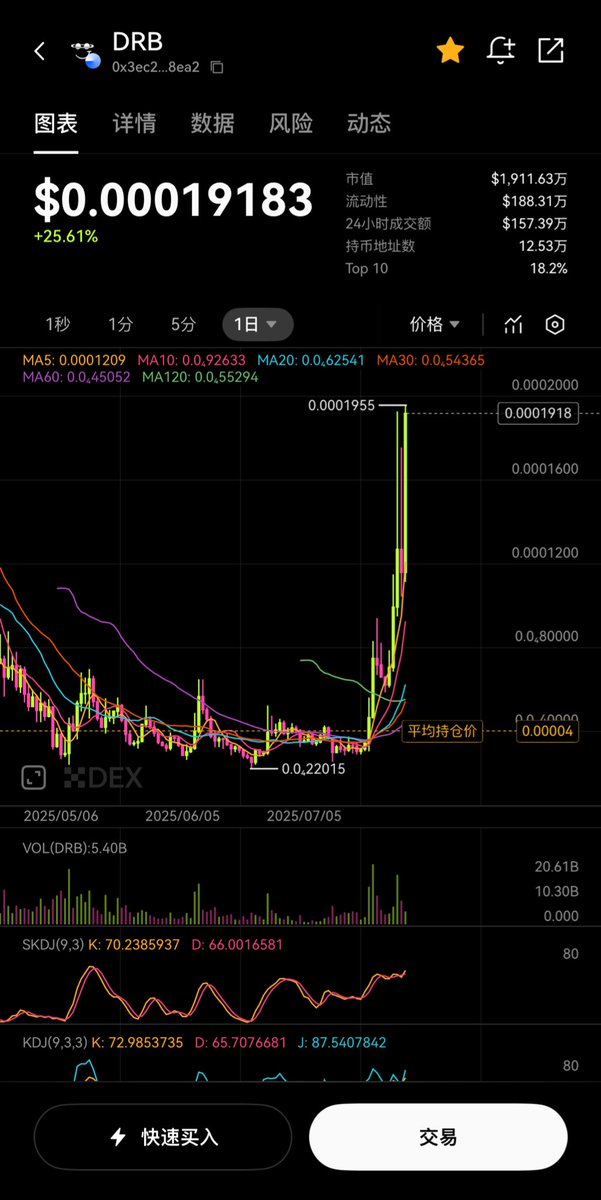Add a price alert with bell icon
The width and height of the screenshot is (601, 1200).
[500, 51]
